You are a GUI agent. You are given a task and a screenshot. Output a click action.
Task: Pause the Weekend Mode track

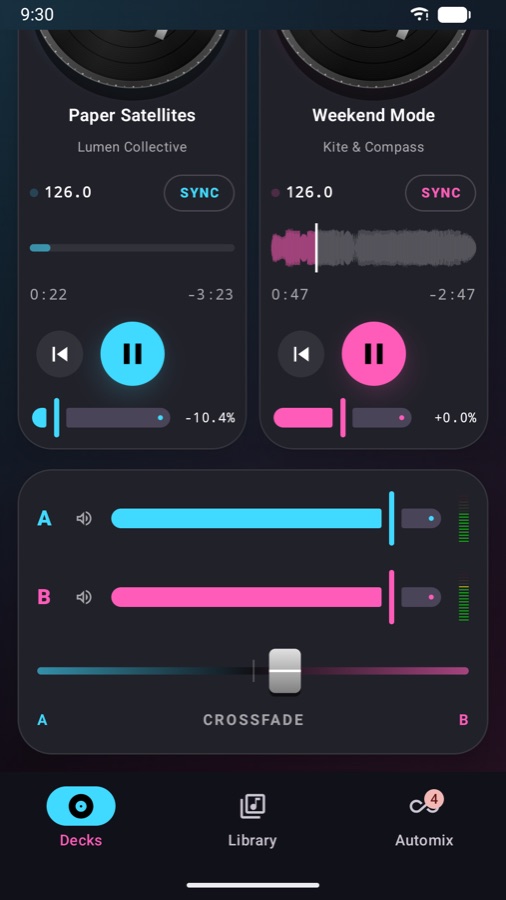[374, 354]
